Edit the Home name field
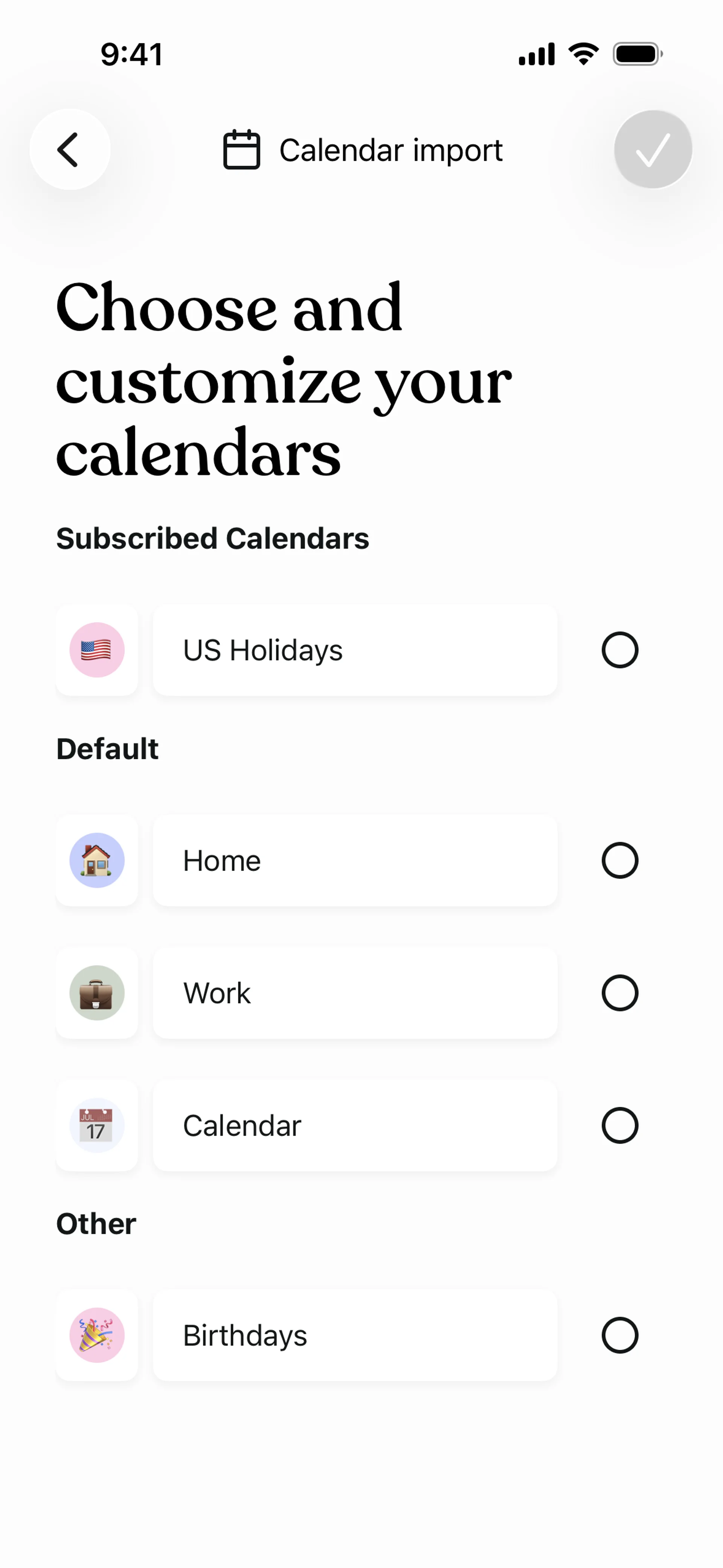 [355, 860]
